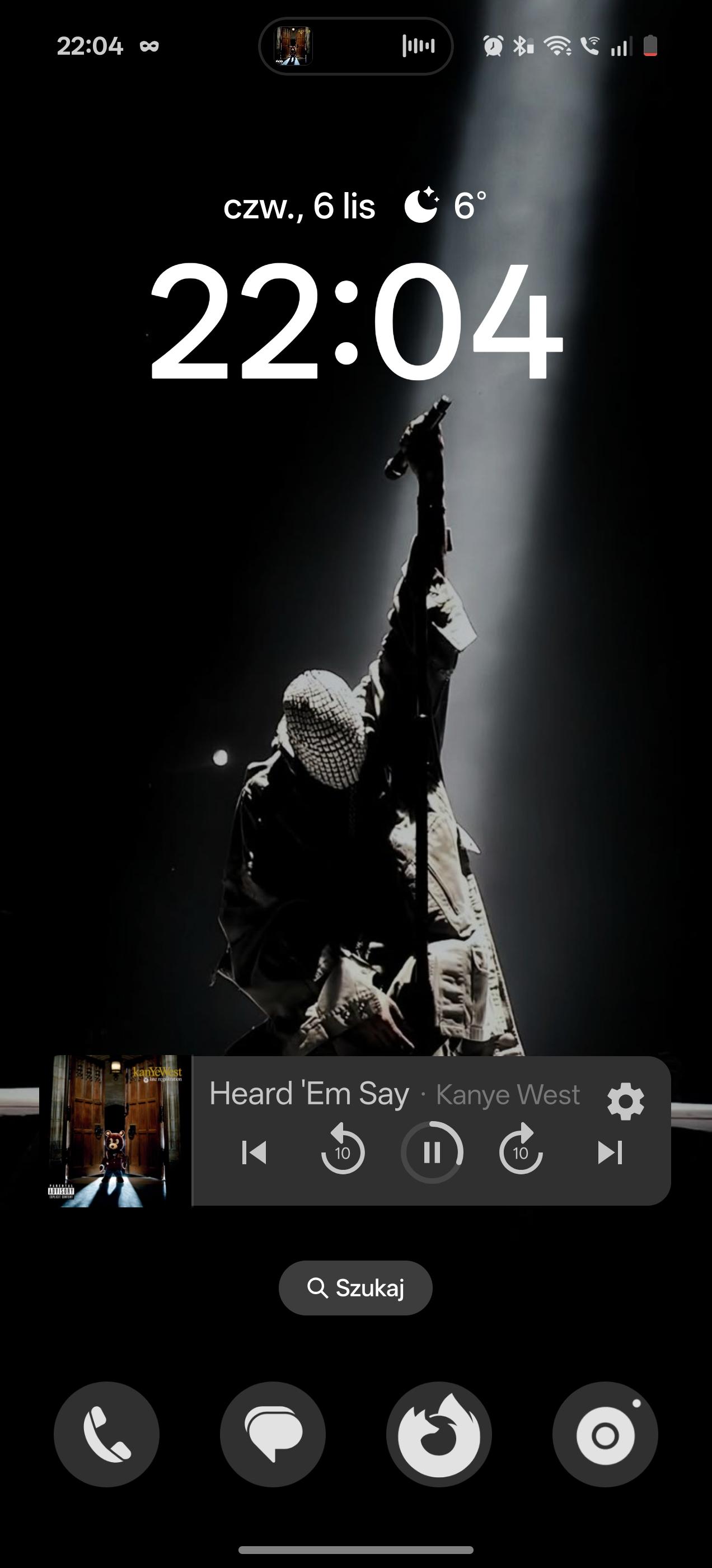712x1568 pixels.
Task: Open the Camera app
Action: (x=605, y=1435)
